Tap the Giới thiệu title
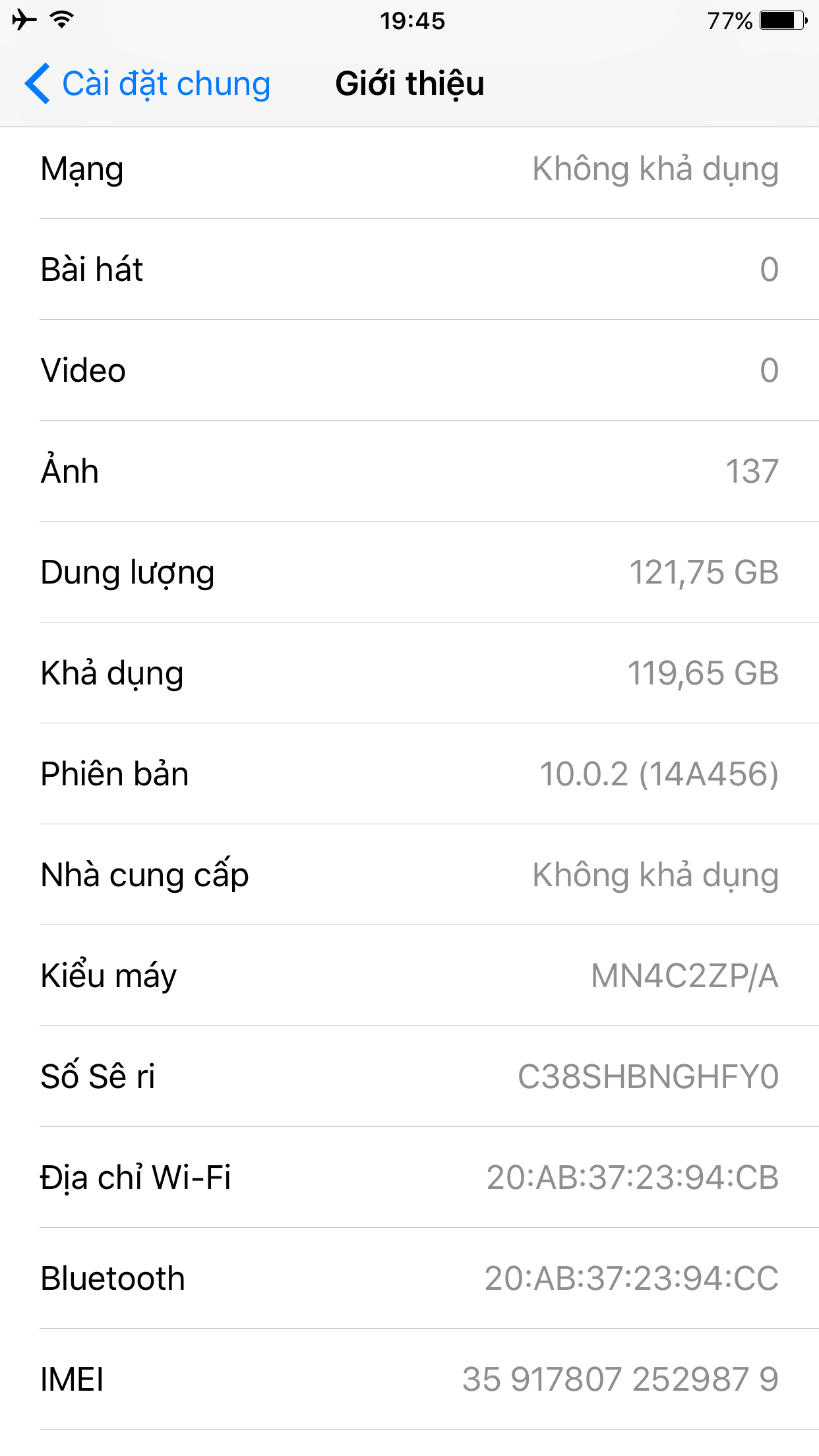This screenshot has height=1456, width=819. (409, 84)
